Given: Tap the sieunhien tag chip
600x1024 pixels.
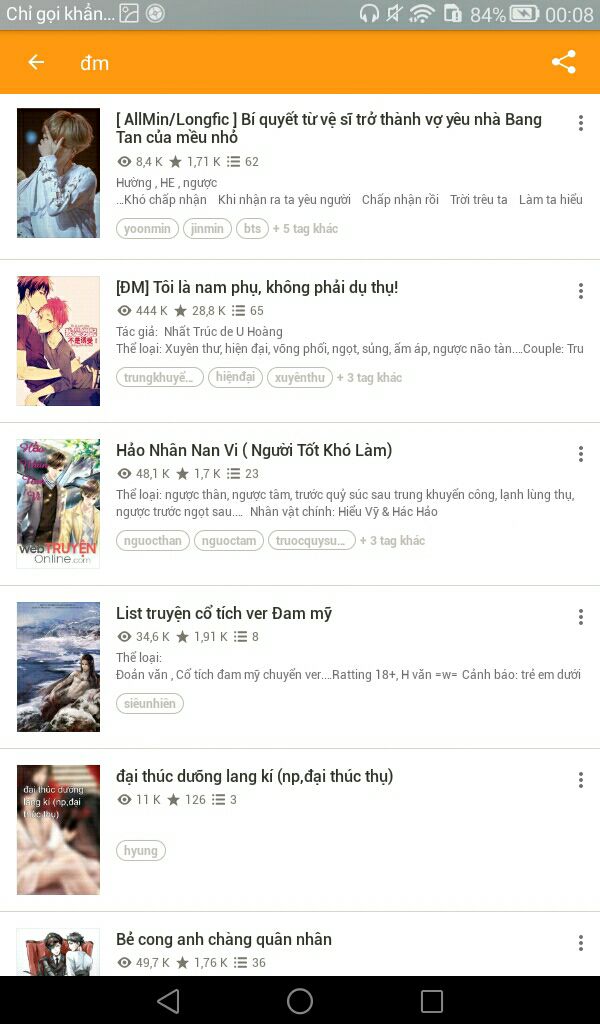Looking at the screenshot, I should 150,704.
